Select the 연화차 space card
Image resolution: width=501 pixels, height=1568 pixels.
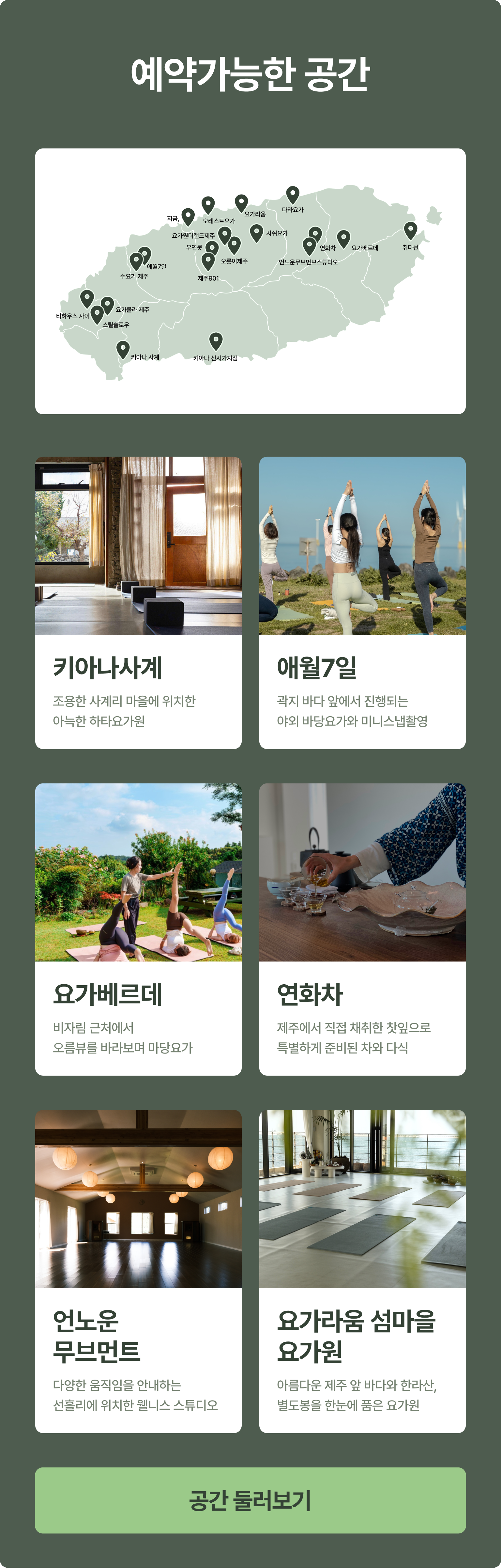click(x=362, y=929)
